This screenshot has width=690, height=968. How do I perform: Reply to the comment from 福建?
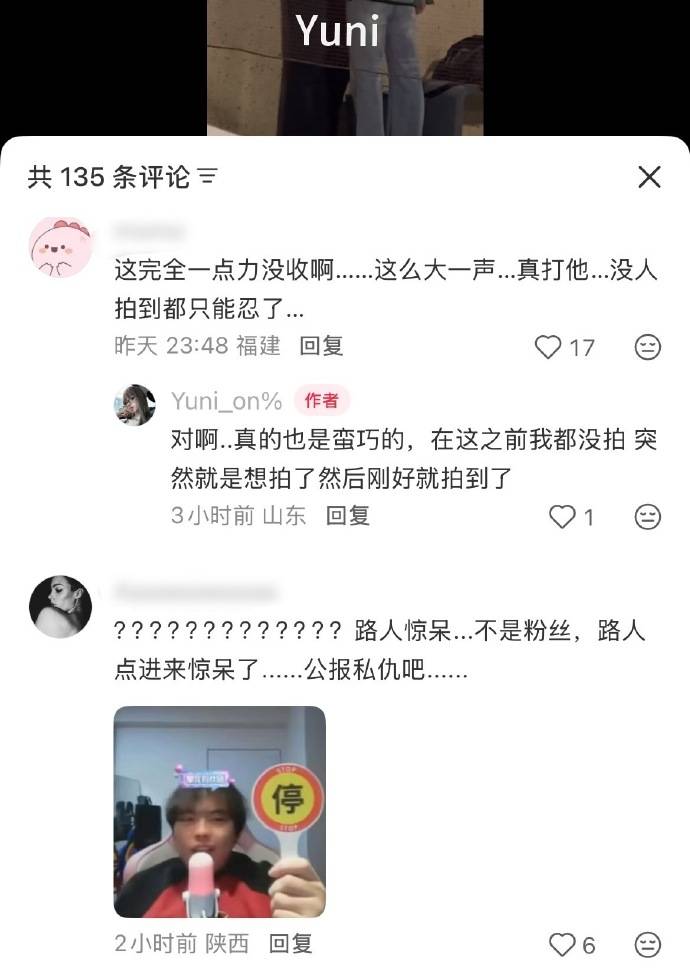pyautogui.click(x=322, y=346)
